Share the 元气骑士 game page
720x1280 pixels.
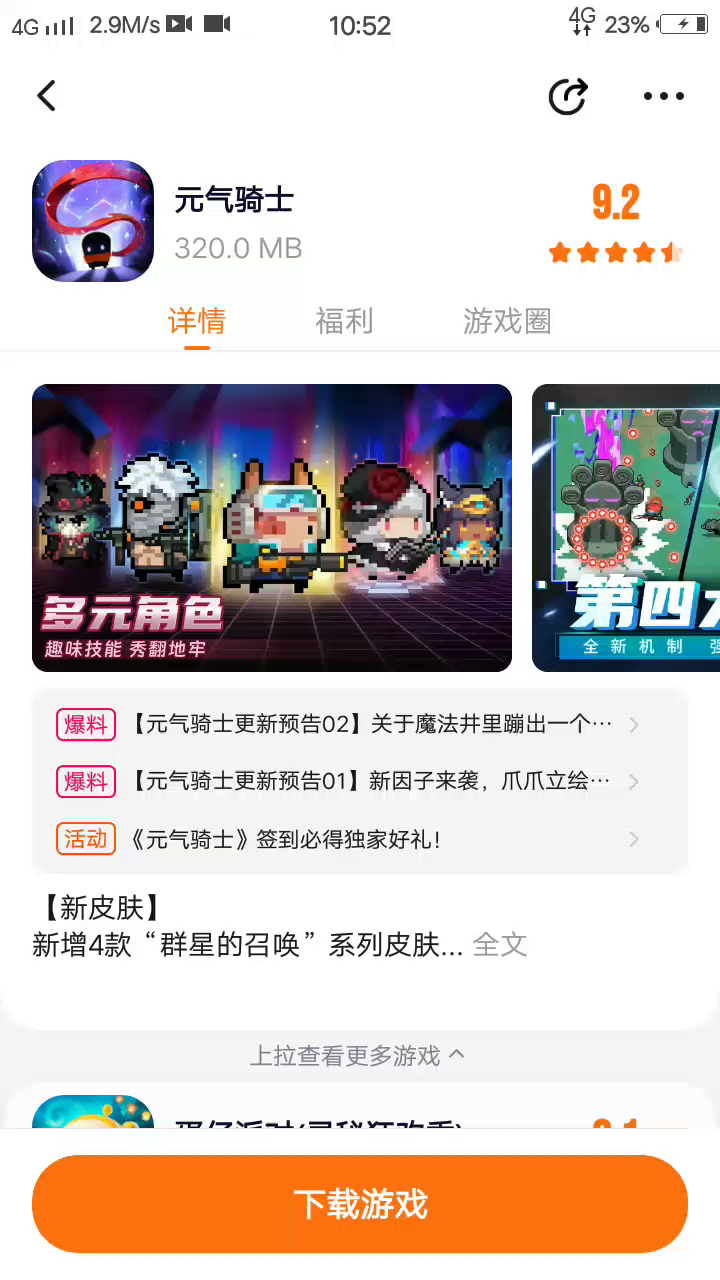click(568, 96)
